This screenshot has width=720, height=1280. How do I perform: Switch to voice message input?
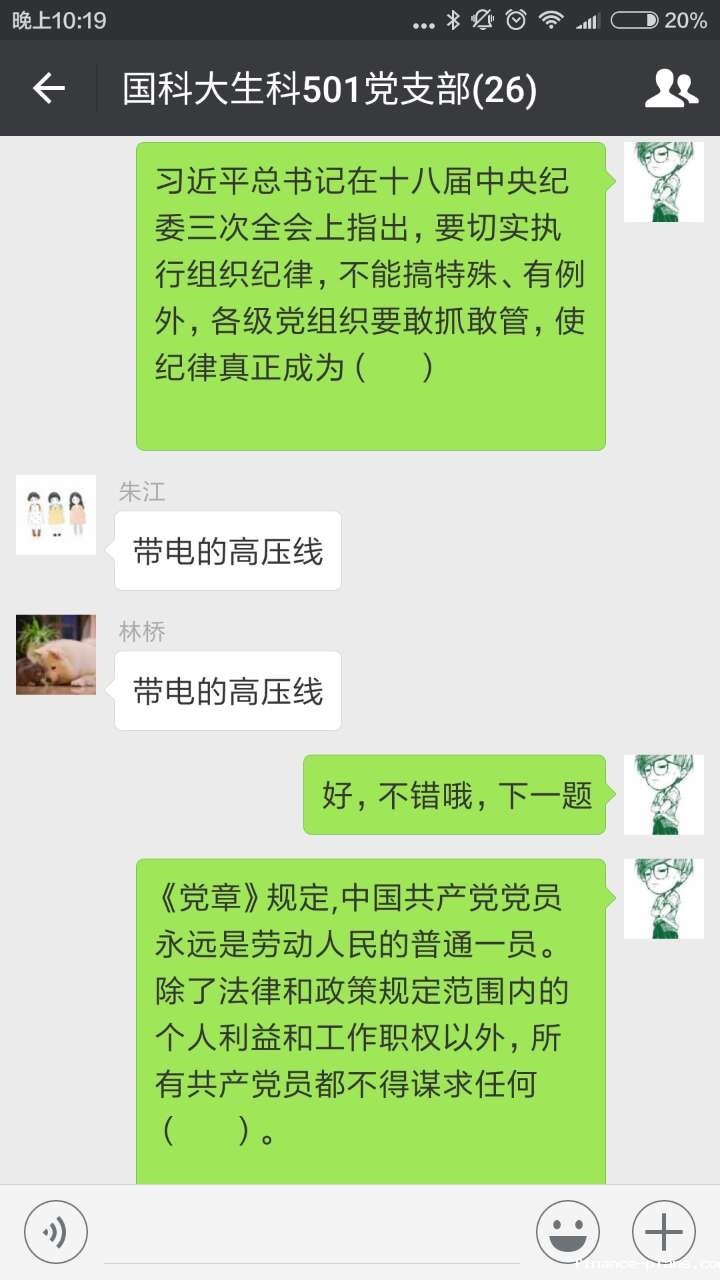click(56, 1232)
